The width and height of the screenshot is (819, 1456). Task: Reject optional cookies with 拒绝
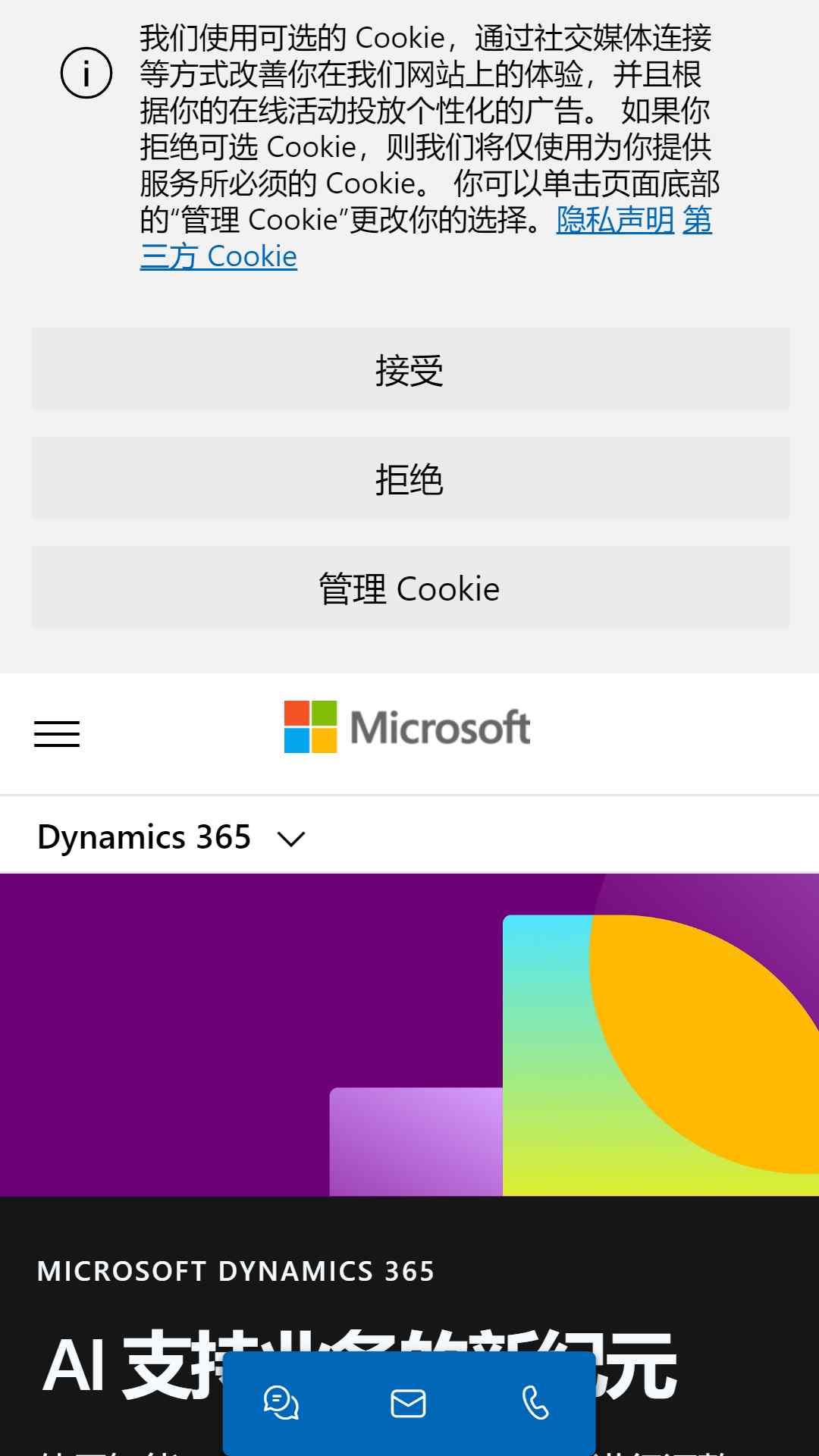(409, 479)
